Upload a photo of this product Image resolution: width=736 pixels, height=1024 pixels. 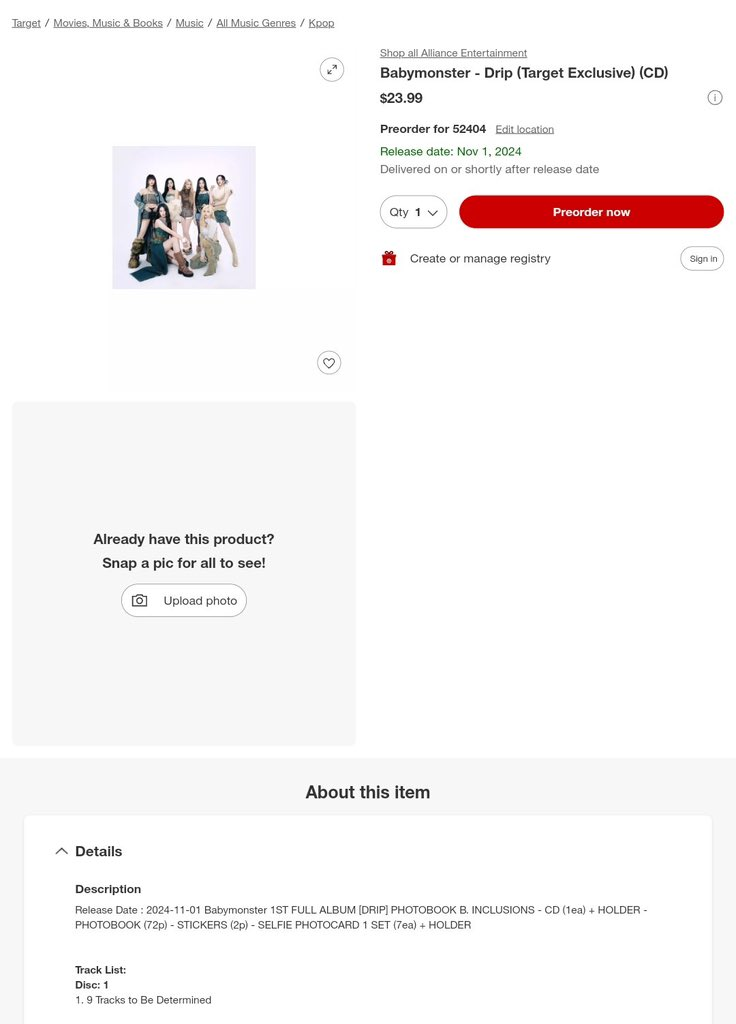(x=184, y=601)
